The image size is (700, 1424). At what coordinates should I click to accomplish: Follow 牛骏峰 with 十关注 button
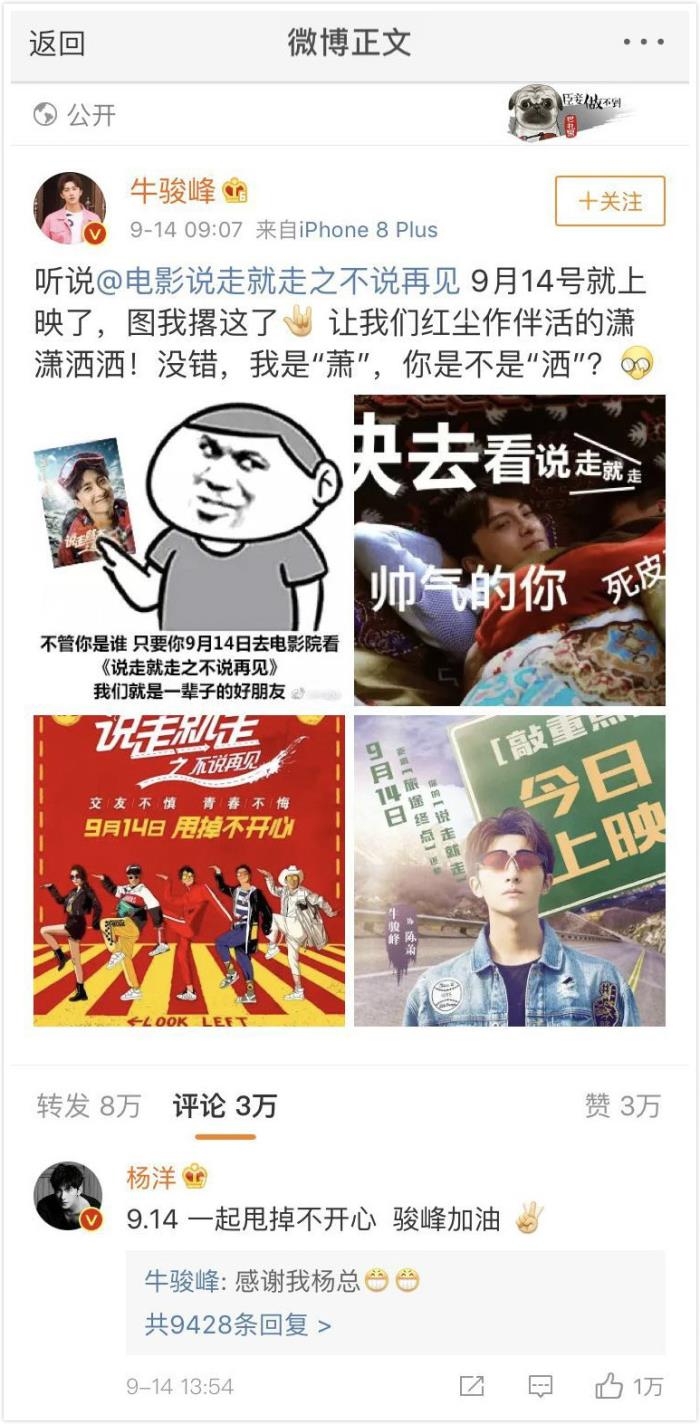tap(610, 201)
